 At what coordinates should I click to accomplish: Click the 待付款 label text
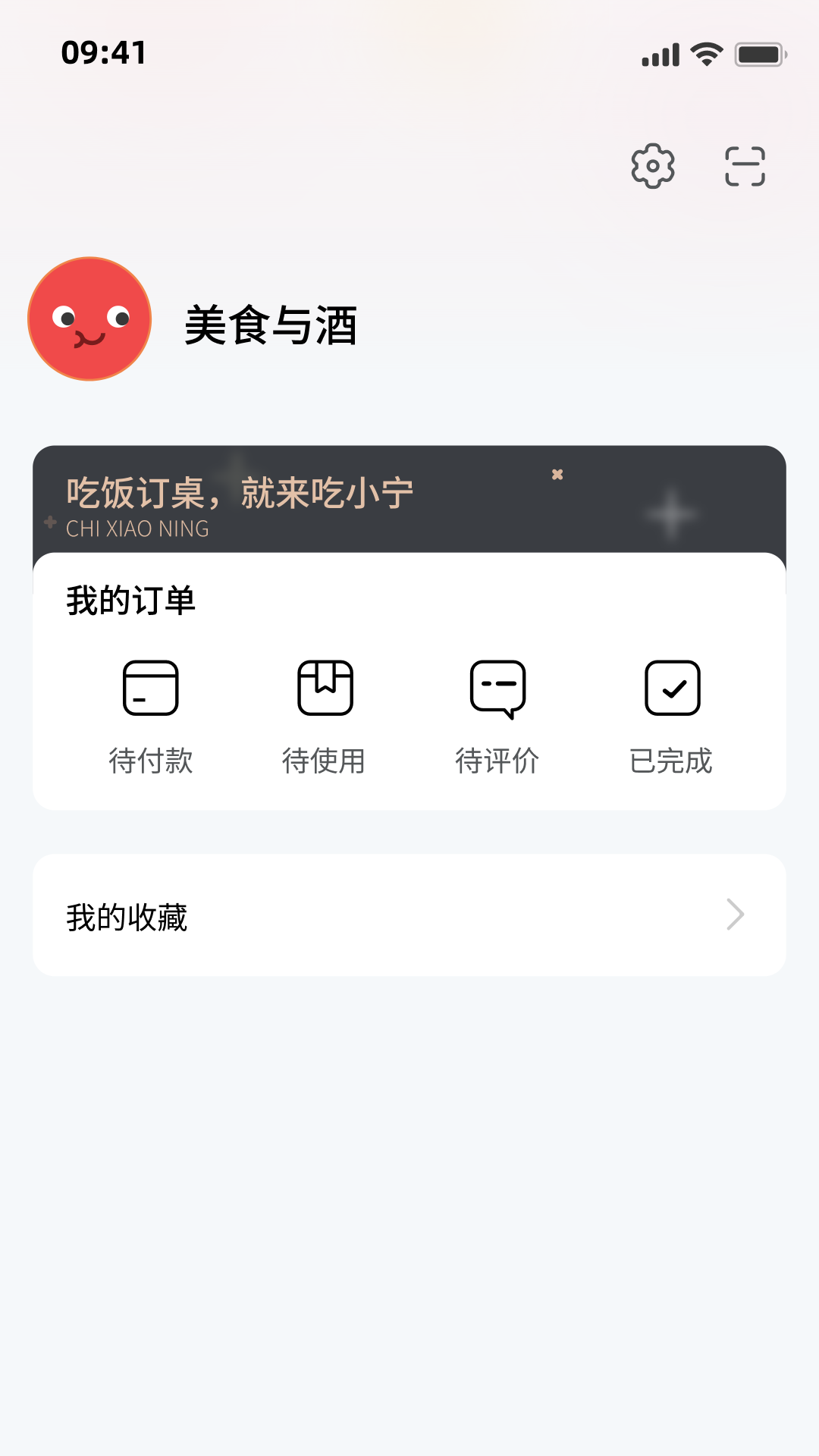(151, 763)
